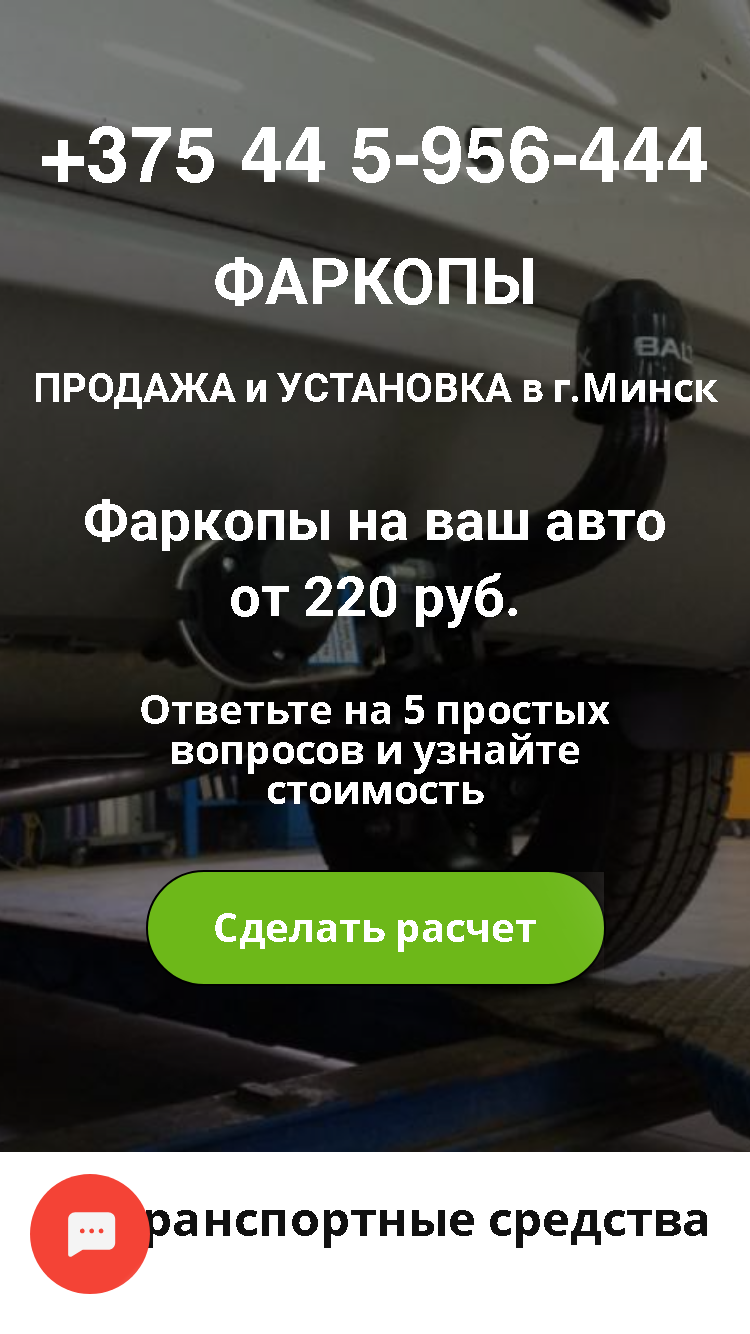Open the red chat bubble widget
Viewport: 750px width, 1334px height.
point(90,1234)
